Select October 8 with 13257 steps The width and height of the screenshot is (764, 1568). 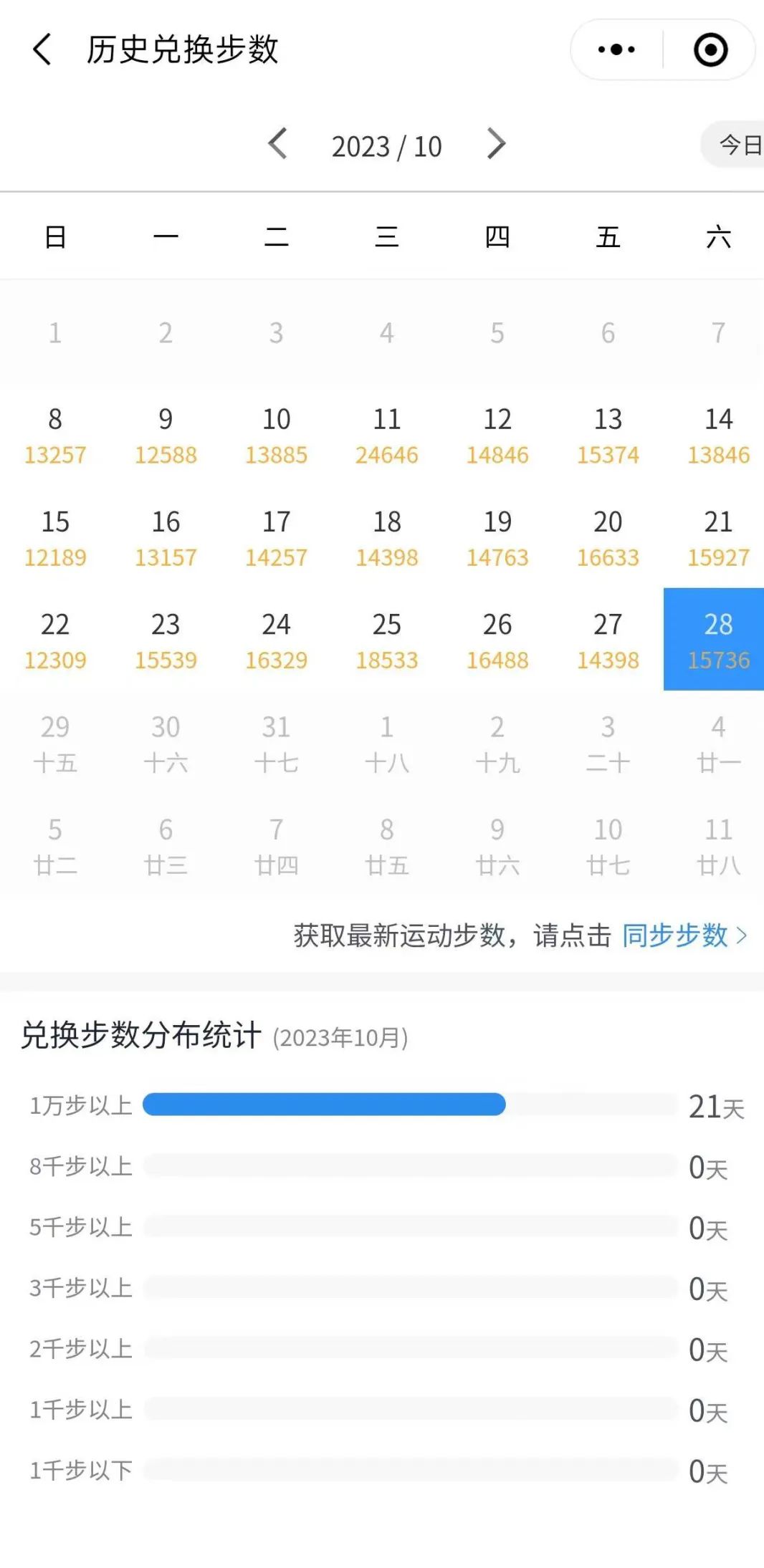tap(55, 435)
